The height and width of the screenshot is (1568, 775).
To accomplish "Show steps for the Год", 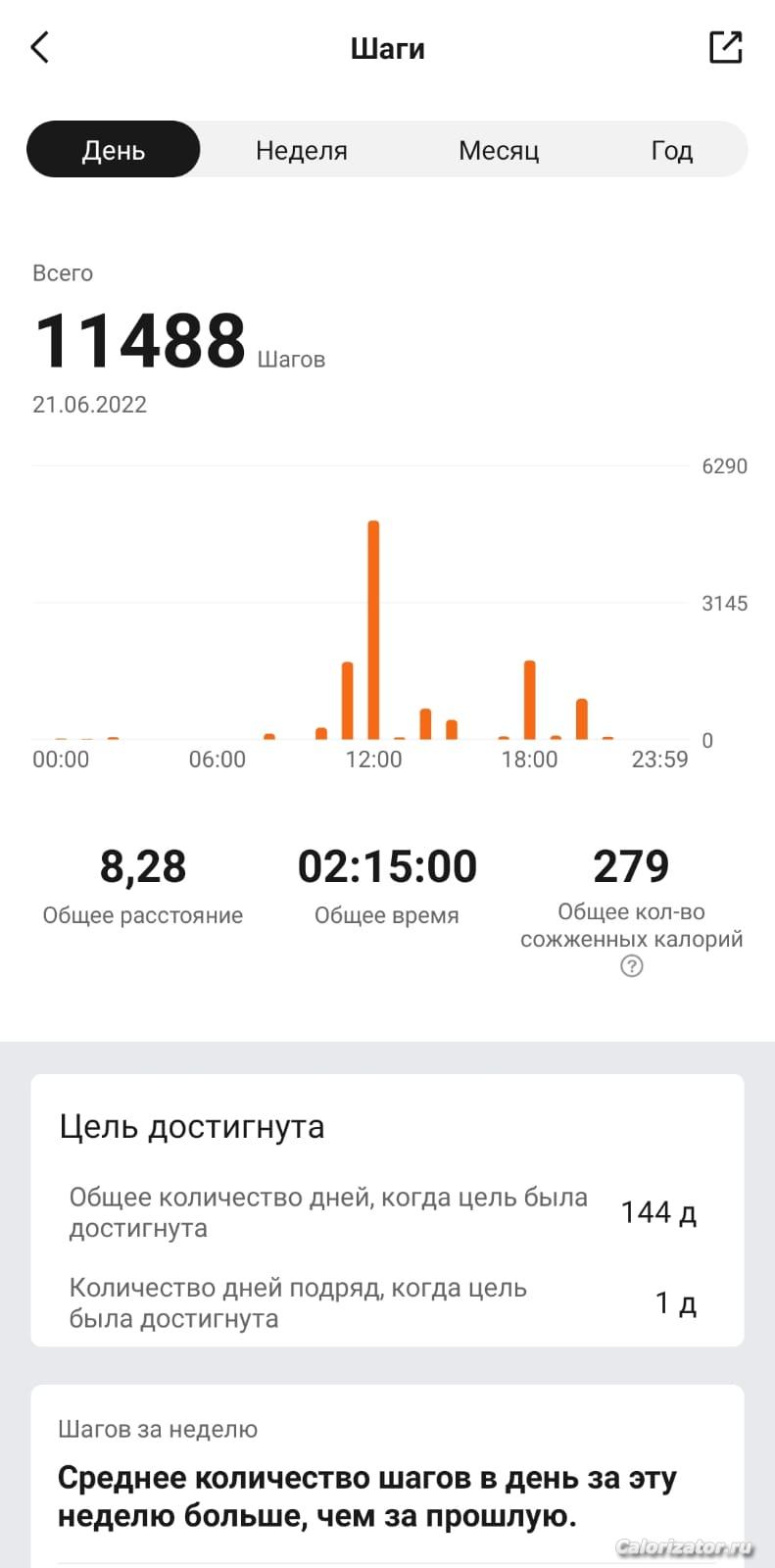I will 672,150.
